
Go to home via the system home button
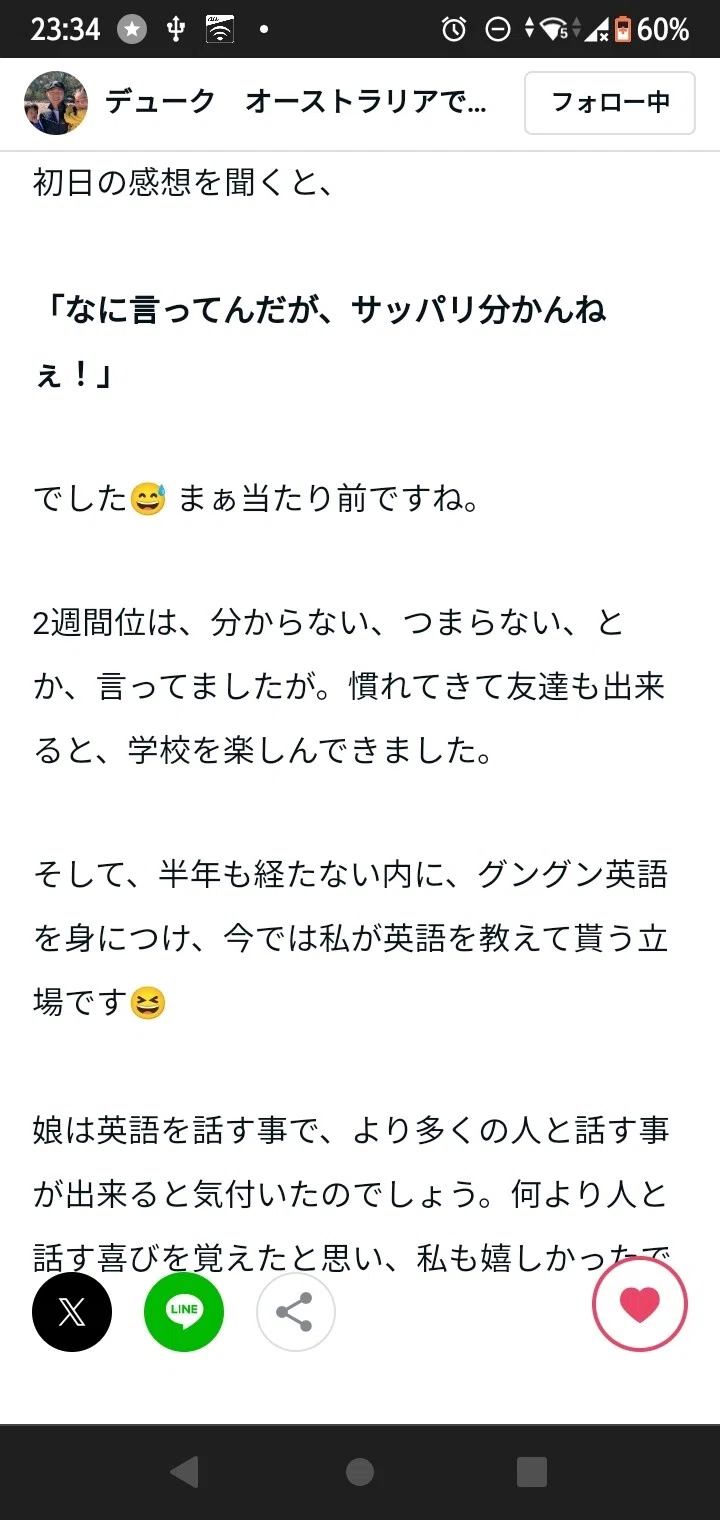[360, 1471]
